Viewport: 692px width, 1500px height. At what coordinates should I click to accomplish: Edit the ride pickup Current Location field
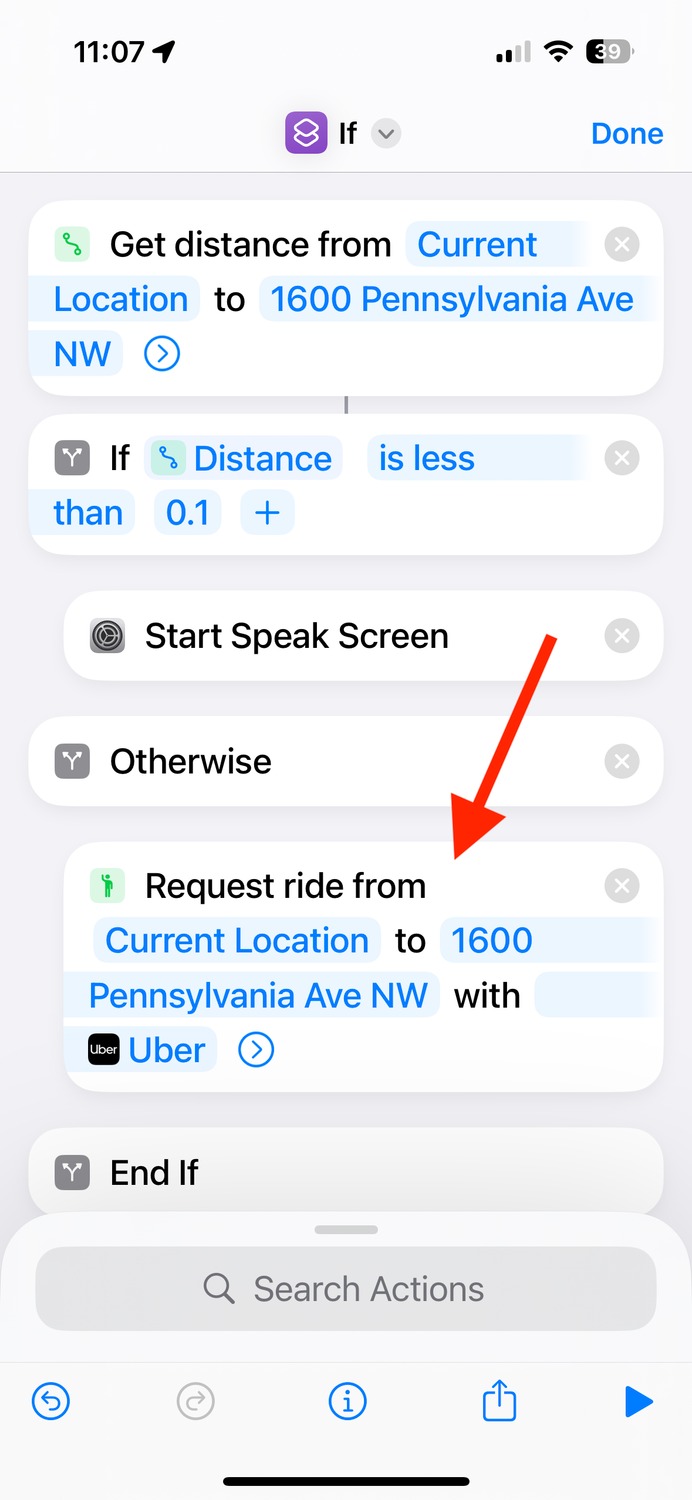click(x=237, y=941)
